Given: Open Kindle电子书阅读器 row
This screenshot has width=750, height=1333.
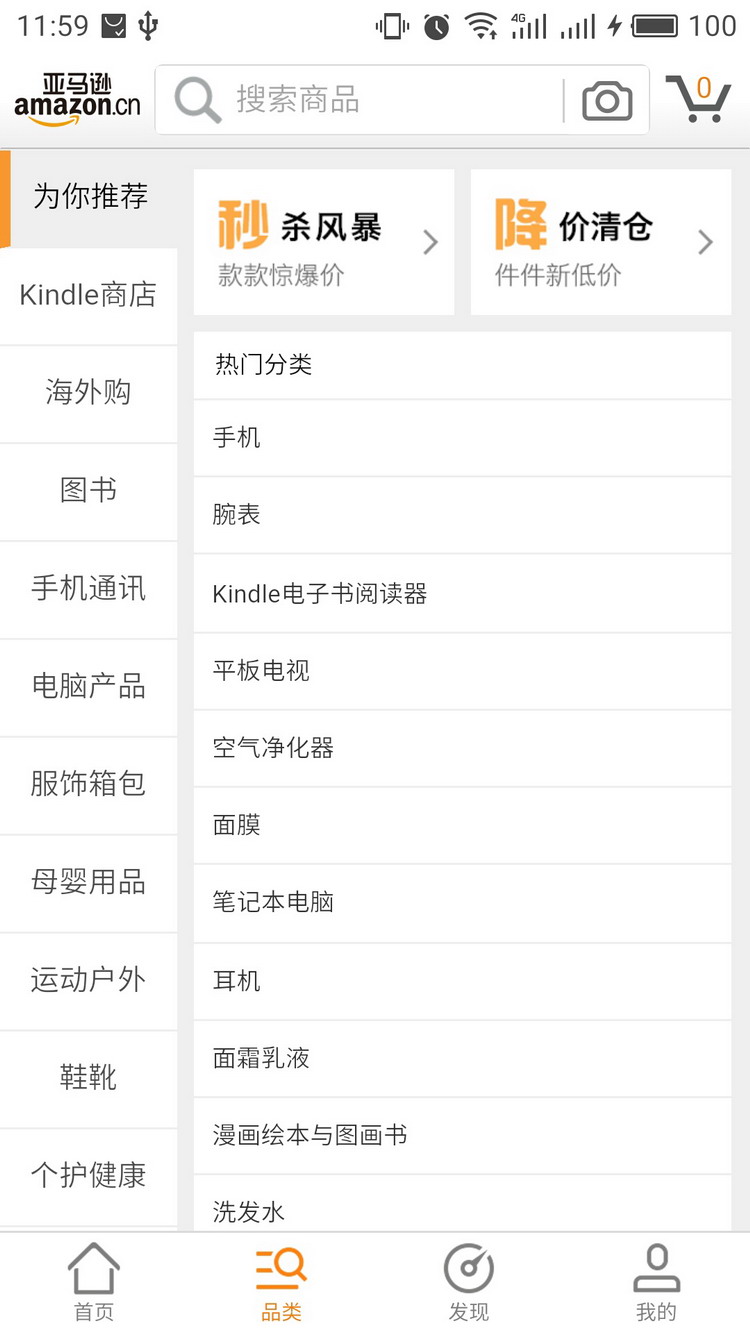Looking at the screenshot, I should pyautogui.click(x=462, y=594).
